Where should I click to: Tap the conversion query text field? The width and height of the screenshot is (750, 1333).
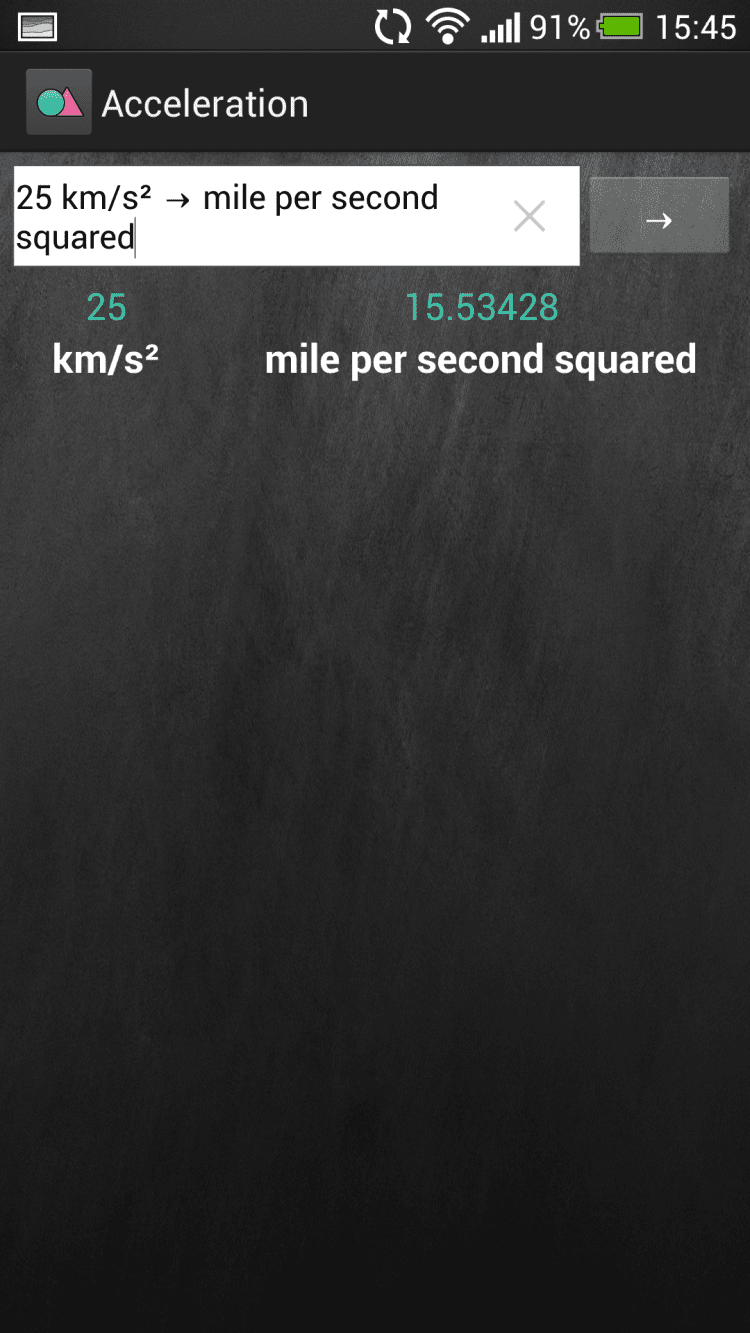pos(260,217)
